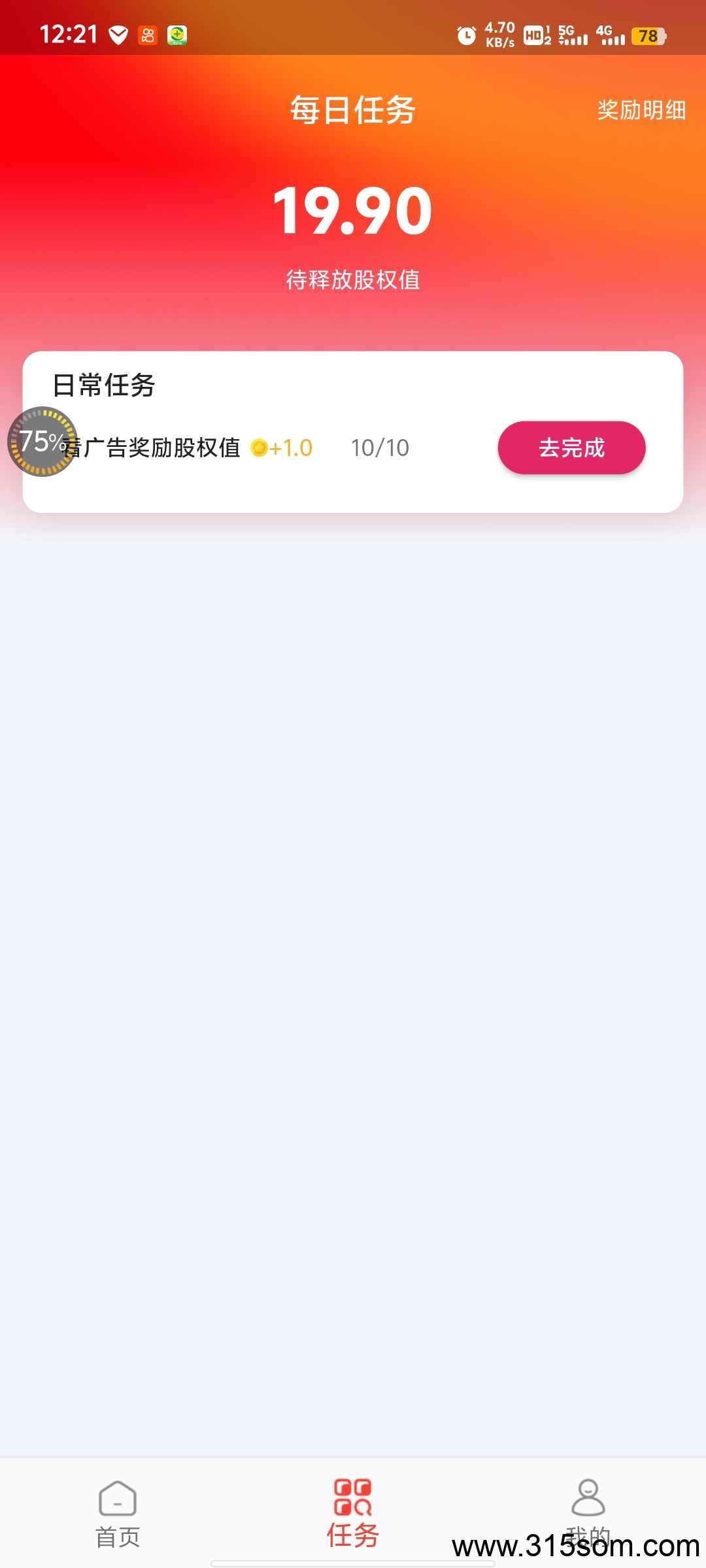Tap the floating 75% accelerator ball

click(x=42, y=442)
